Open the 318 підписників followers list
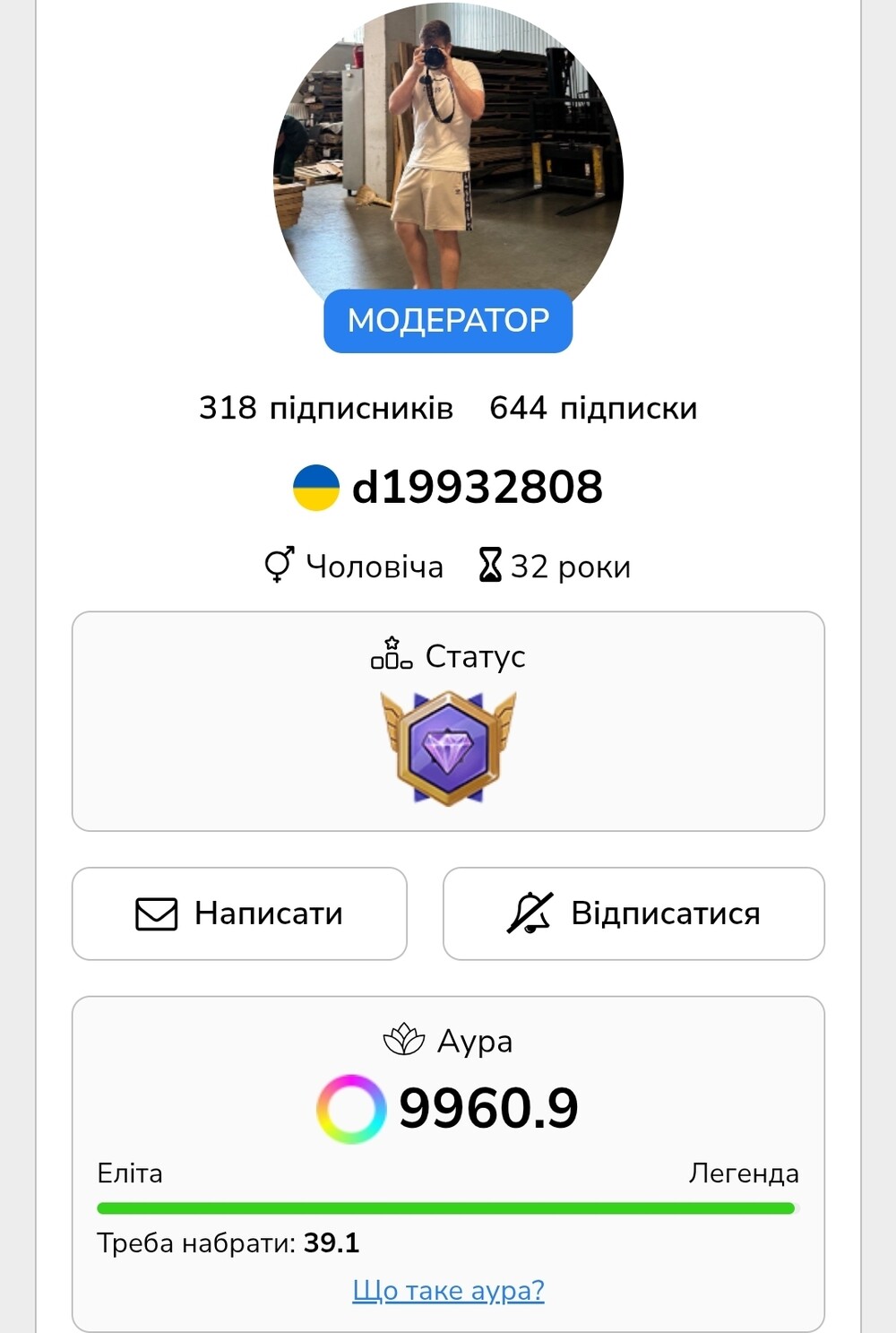This screenshot has width=896, height=1333. click(x=326, y=408)
